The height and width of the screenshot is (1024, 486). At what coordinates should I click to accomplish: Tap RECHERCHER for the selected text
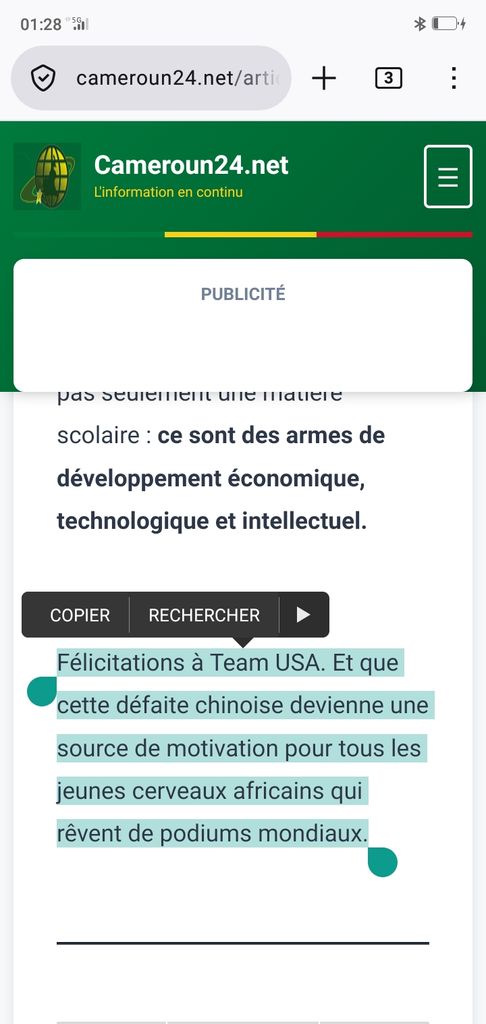(204, 615)
